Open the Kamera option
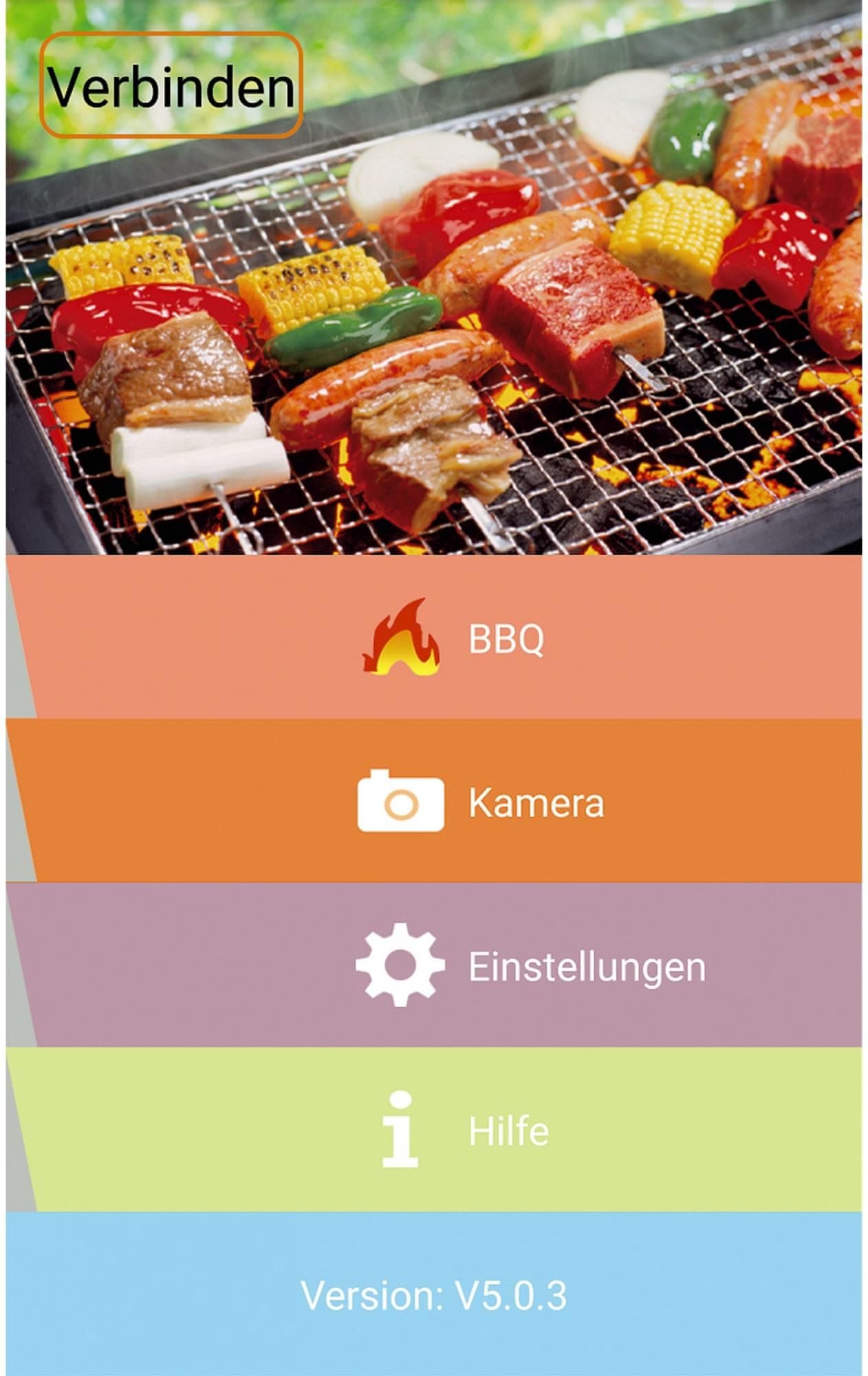Viewport: 868px width, 1376px height. [x=480, y=802]
